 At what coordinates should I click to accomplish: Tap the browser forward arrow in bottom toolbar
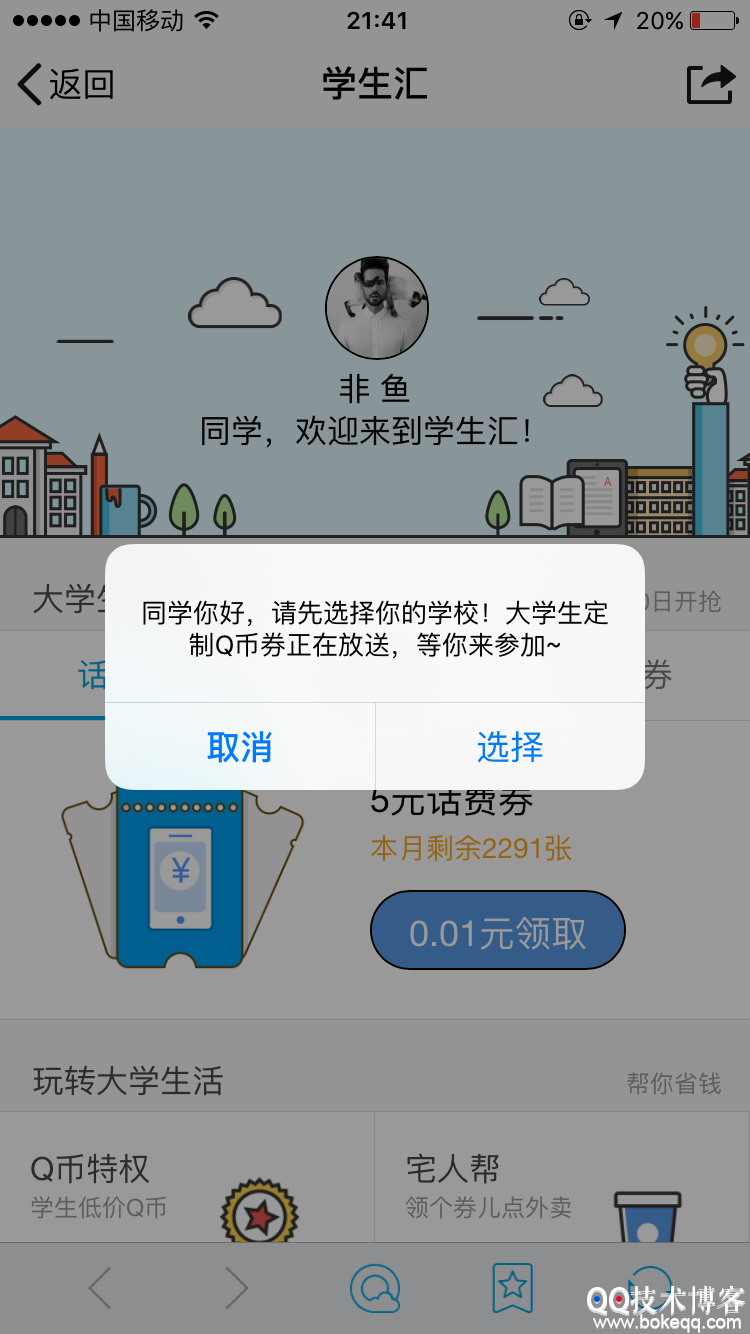(236, 1289)
